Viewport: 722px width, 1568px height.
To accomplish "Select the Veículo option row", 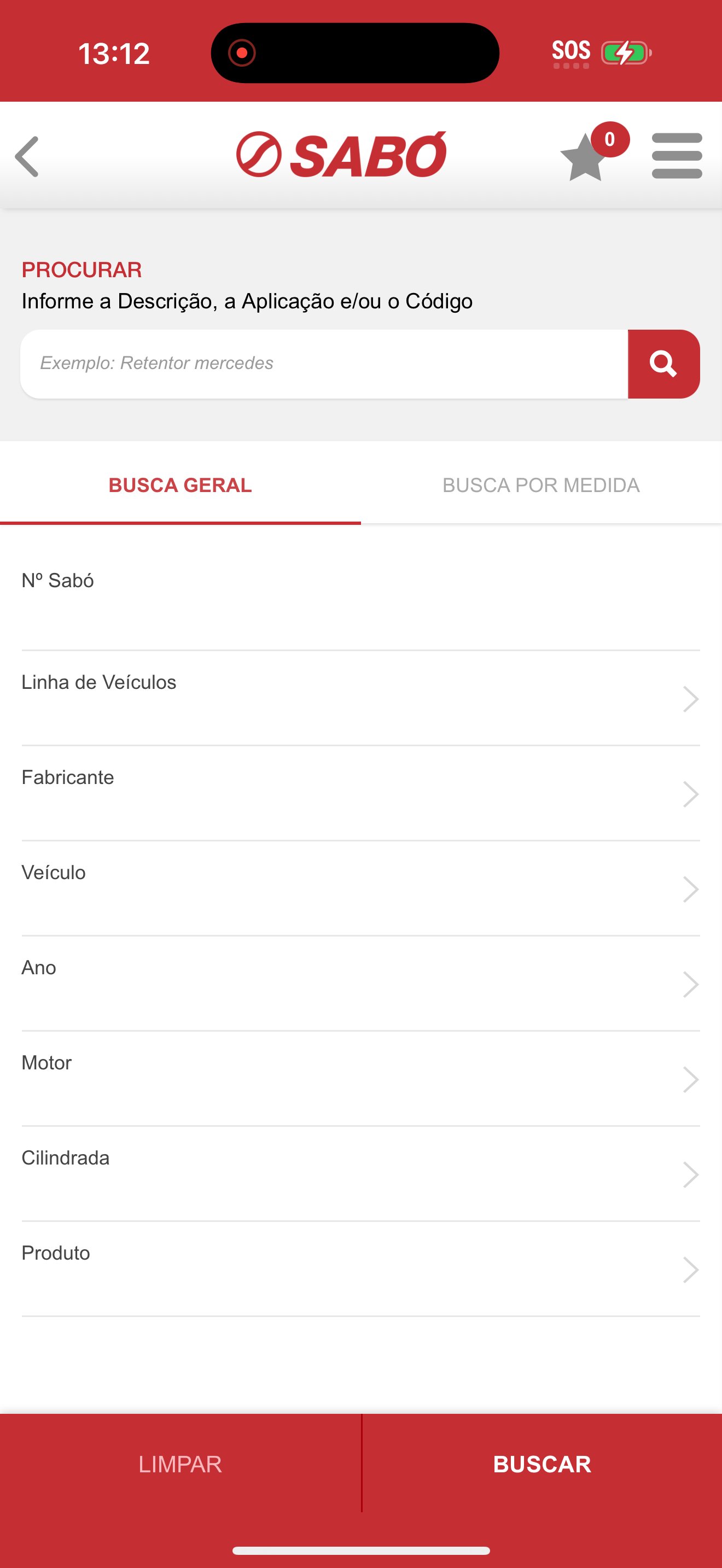I will click(x=360, y=888).
